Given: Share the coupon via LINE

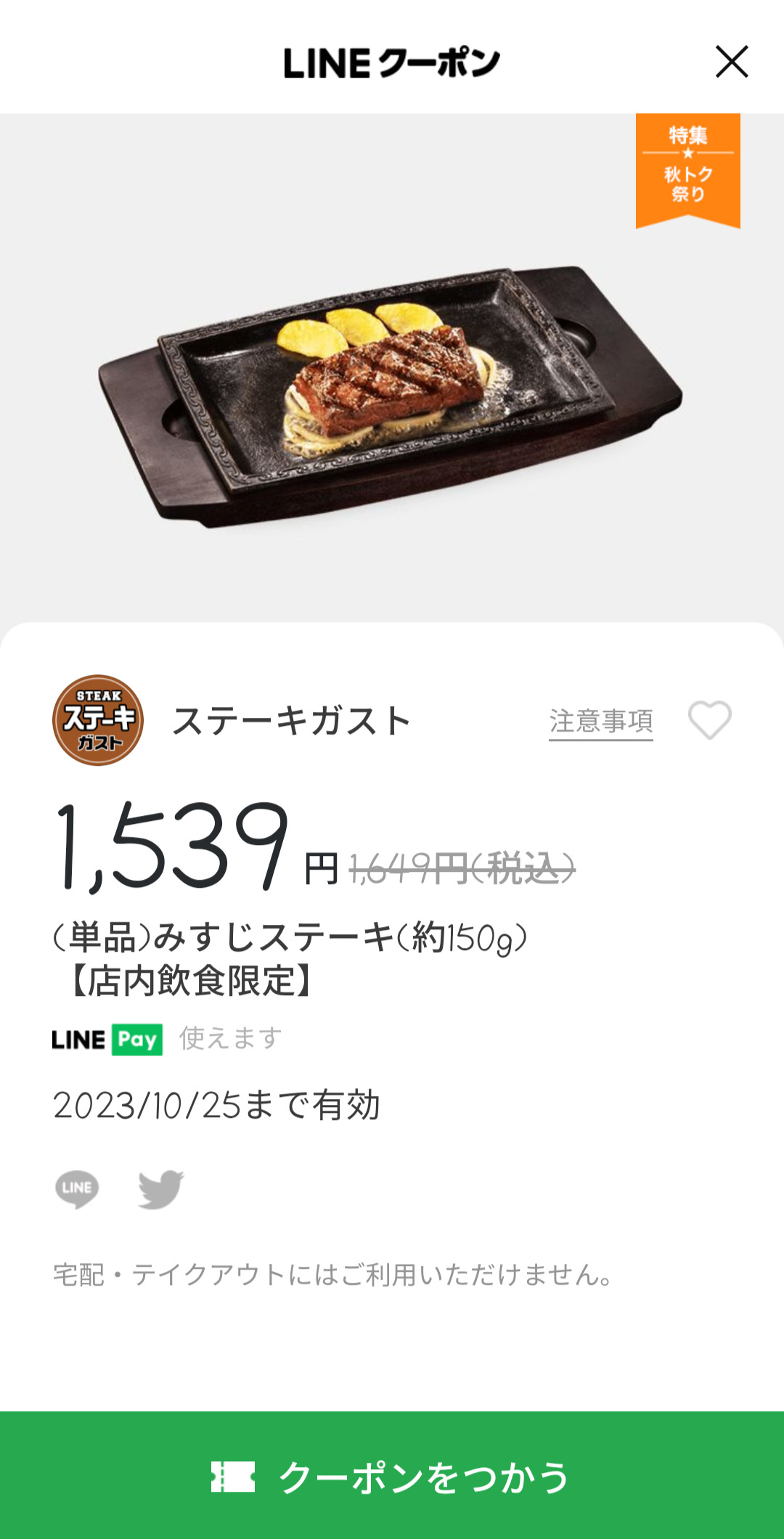Looking at the screenshot, I should point(77,1189).
